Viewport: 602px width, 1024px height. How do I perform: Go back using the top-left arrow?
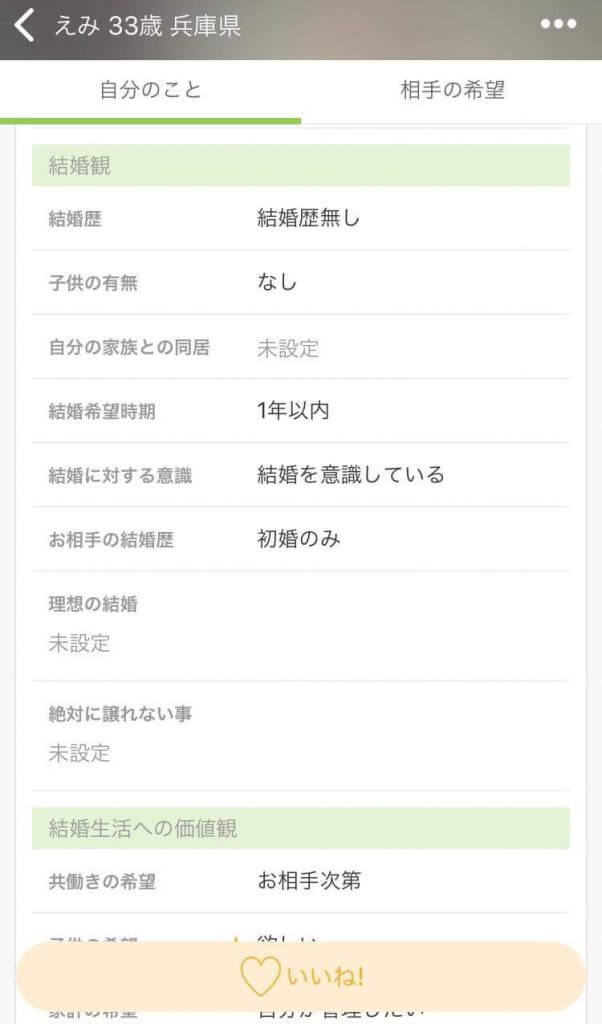click(25, 26)
